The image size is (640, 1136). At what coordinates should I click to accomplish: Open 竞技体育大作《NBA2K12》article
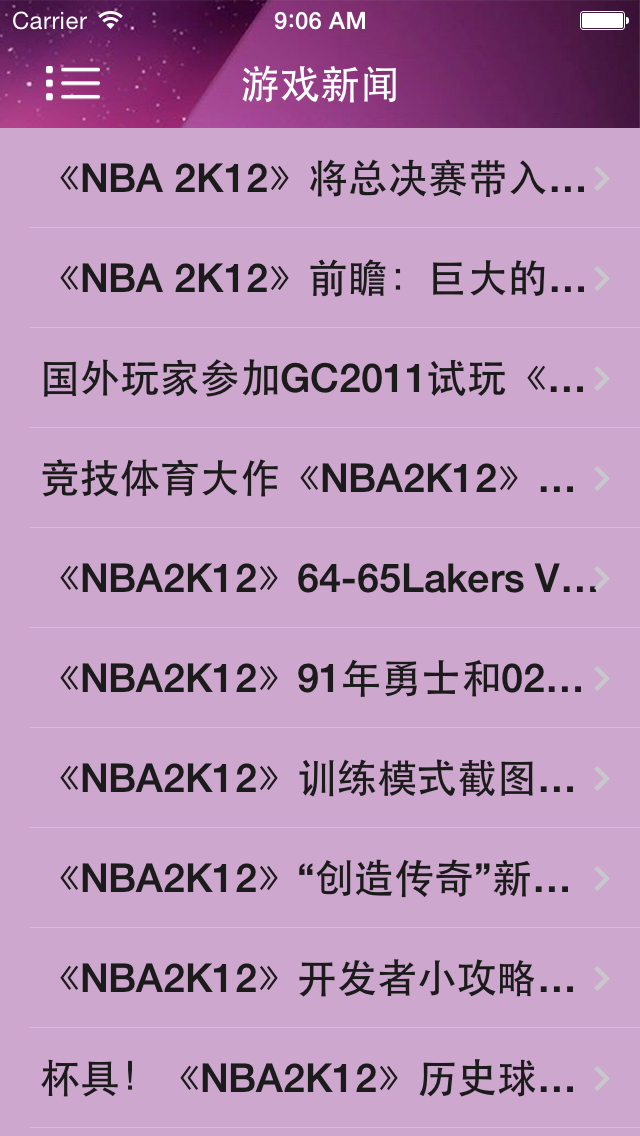point(320,479)
